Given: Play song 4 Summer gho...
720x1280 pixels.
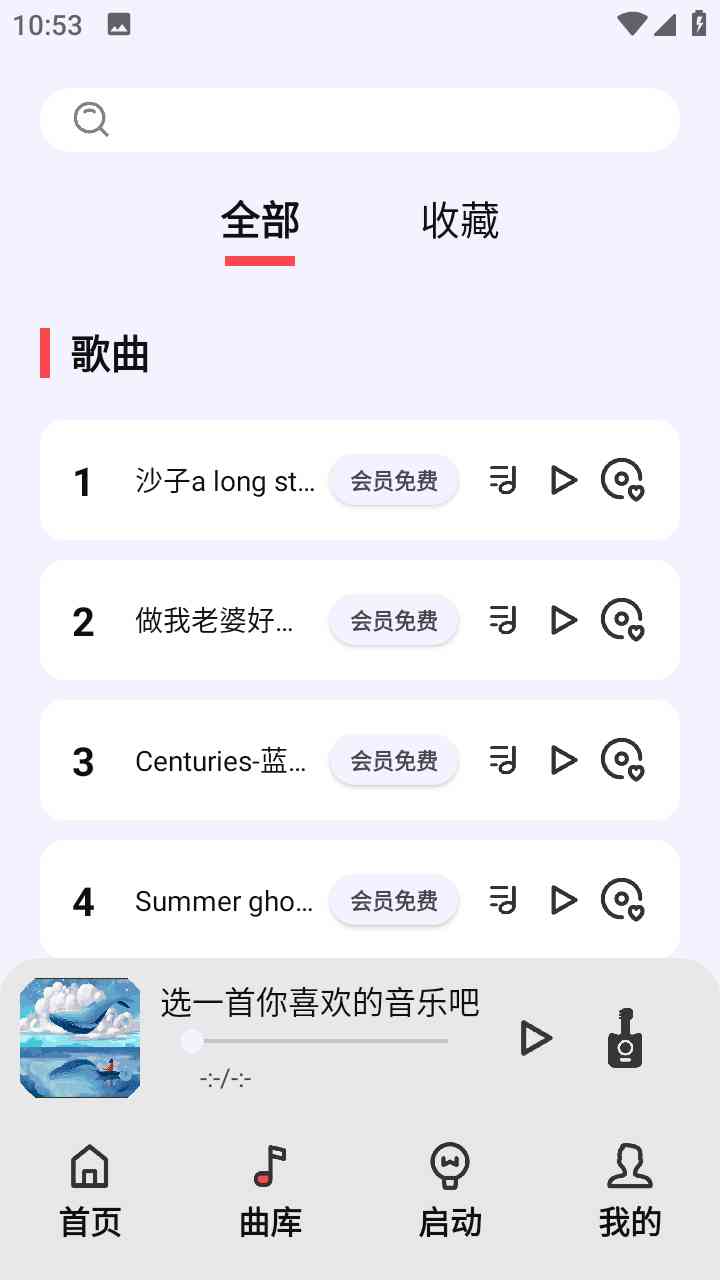Looking at the screenshot, I should click(564, 900).
